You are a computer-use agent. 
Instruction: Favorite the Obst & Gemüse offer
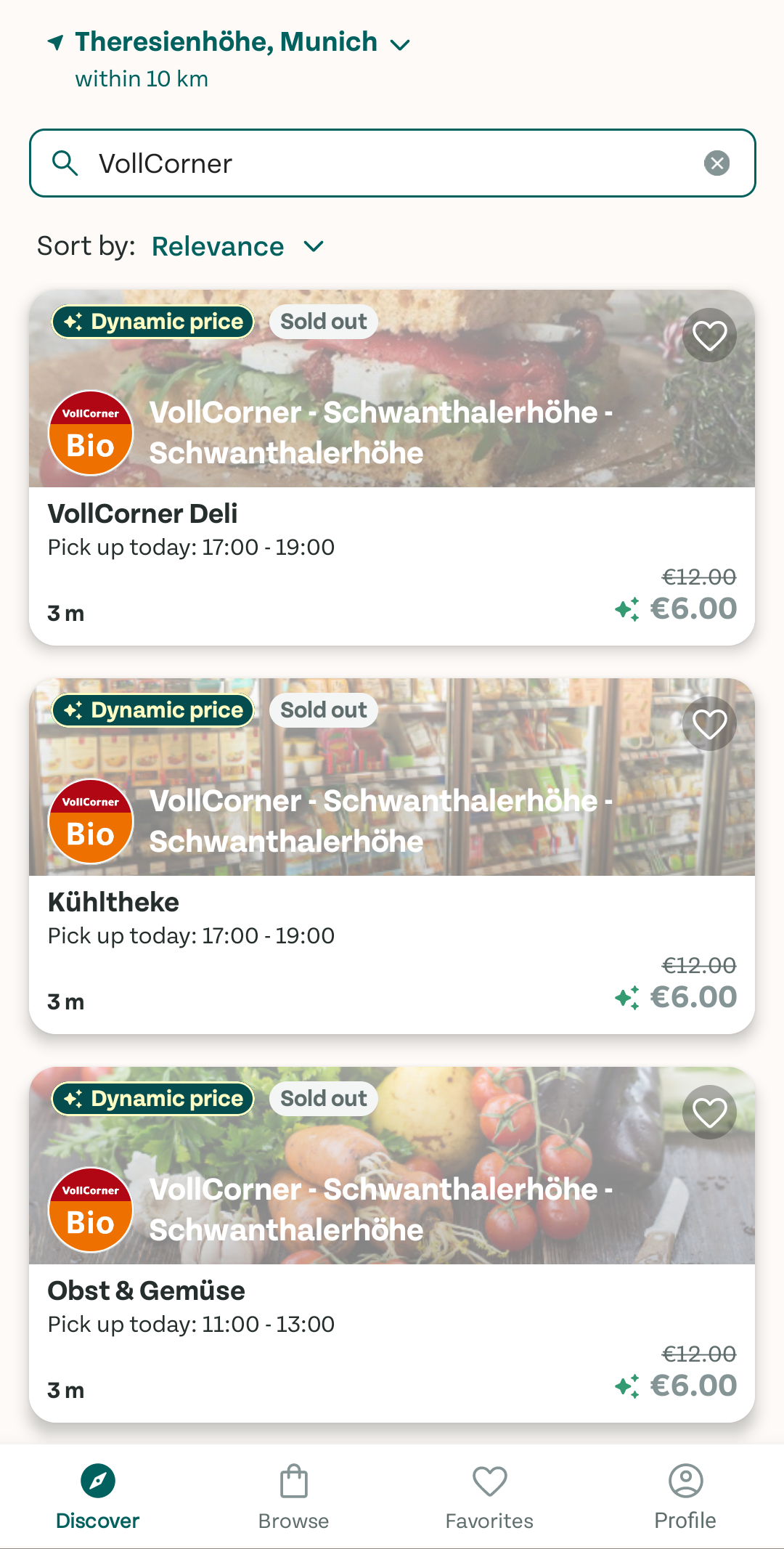709,1113
